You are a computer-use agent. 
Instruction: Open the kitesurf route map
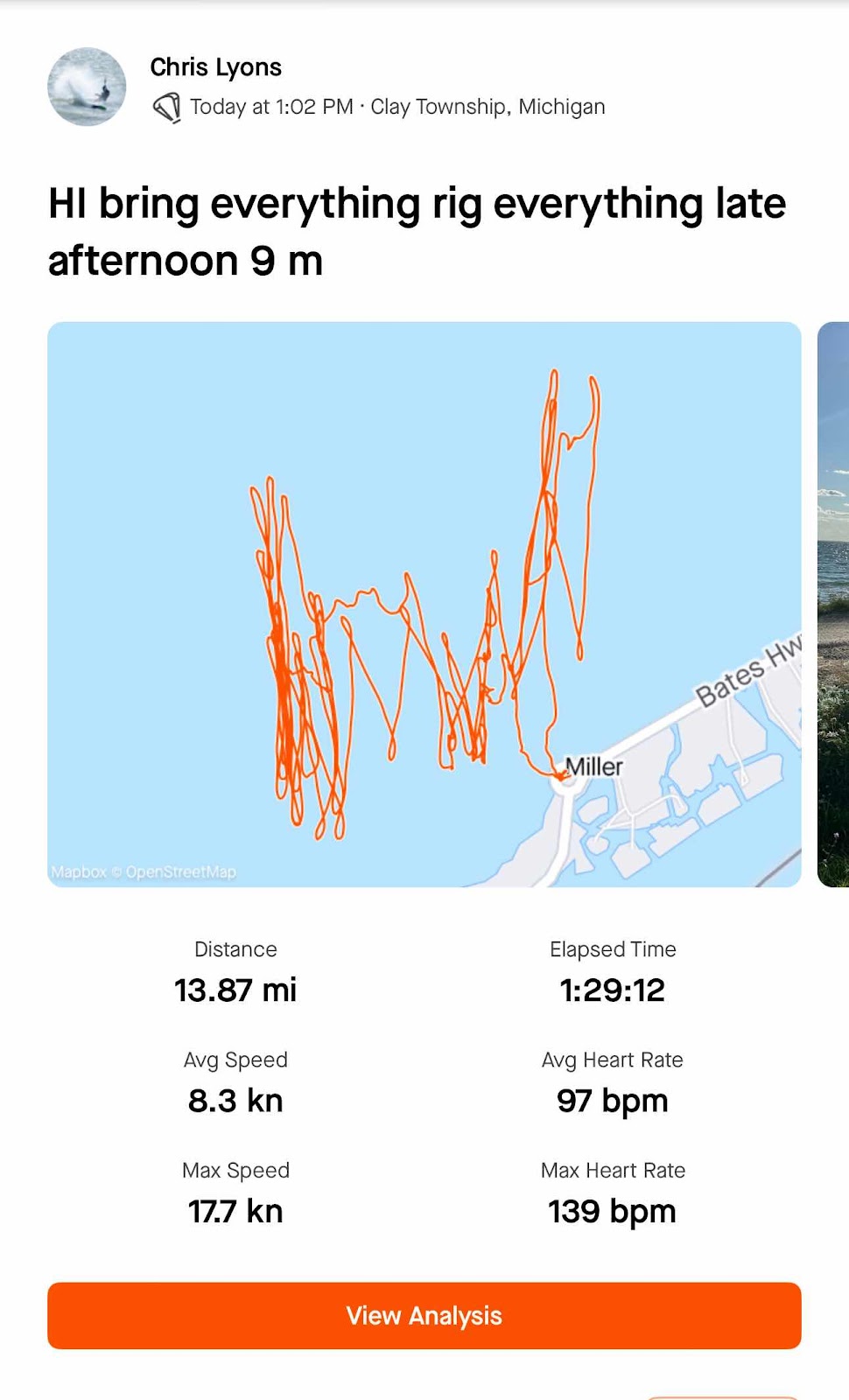(x=424, y=604)
